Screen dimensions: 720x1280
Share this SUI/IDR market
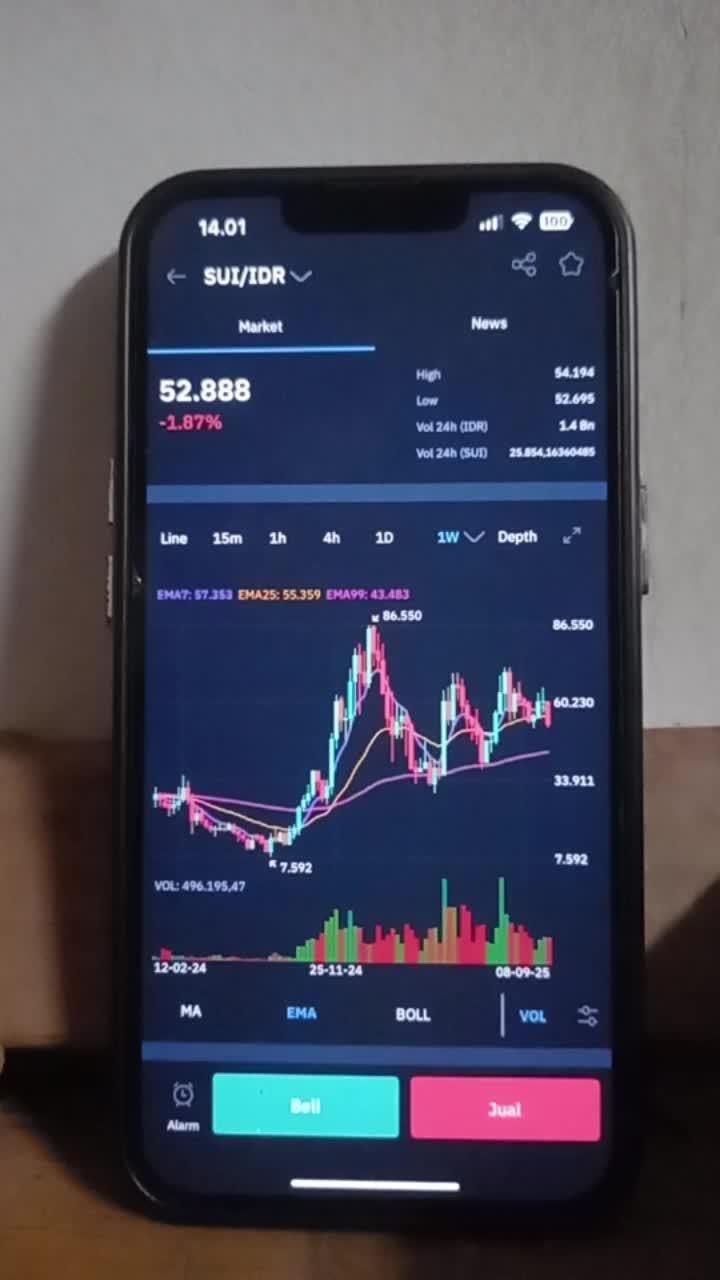(524, 265)
